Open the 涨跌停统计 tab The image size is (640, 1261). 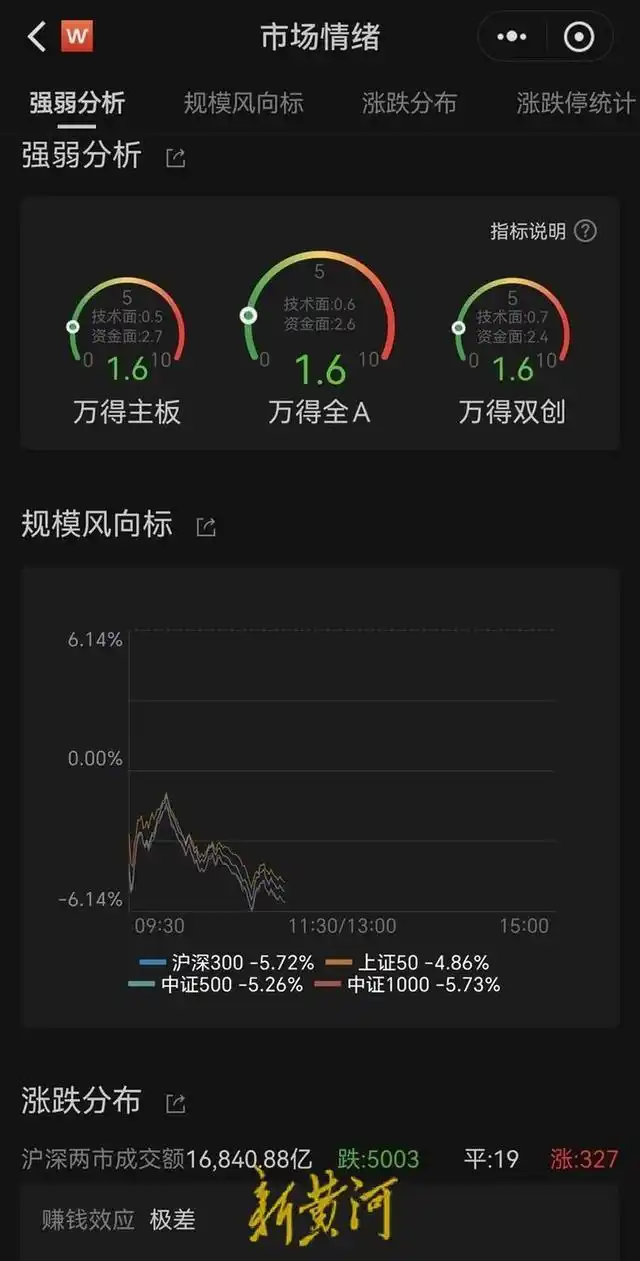pyautogui.click(x=575, y=103)
